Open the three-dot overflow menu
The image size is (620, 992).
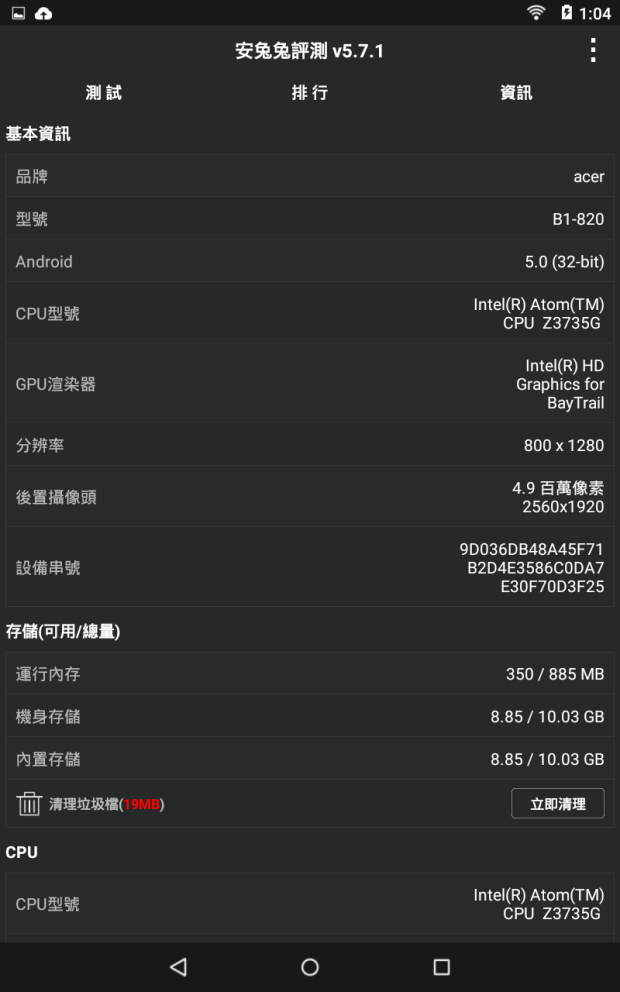coord(593,50)
